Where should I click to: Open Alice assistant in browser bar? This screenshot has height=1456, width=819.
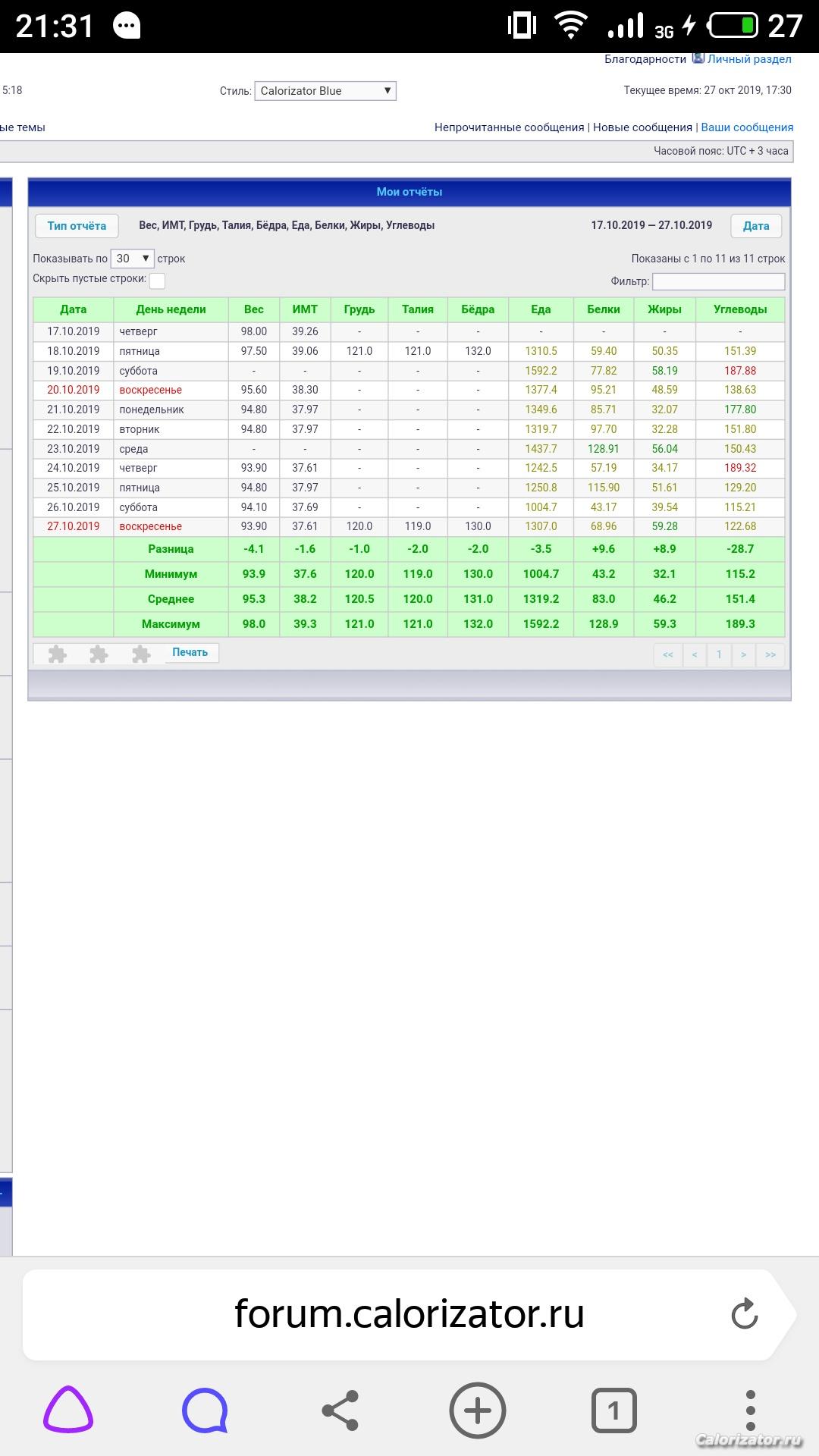68,1410
